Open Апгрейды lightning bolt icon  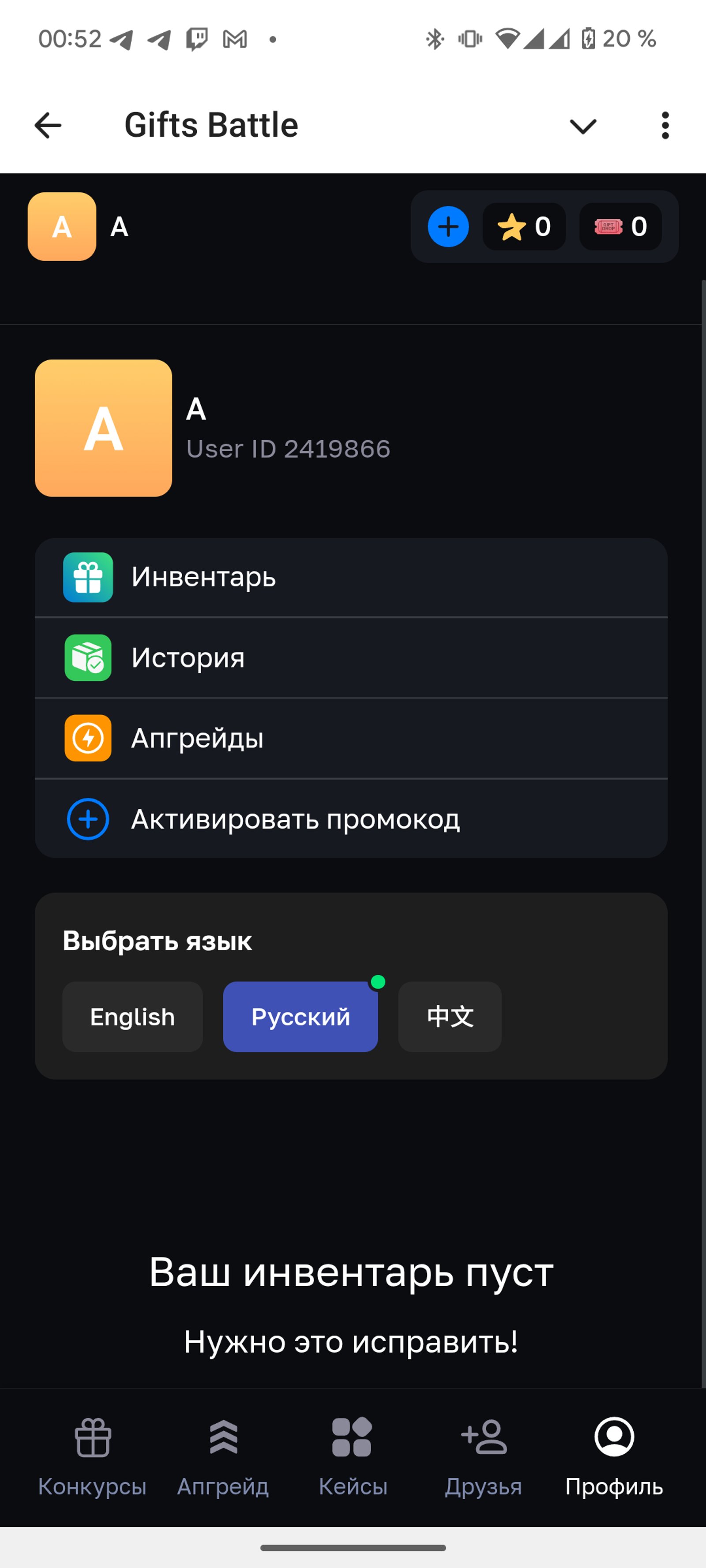[x=88, y=738]
